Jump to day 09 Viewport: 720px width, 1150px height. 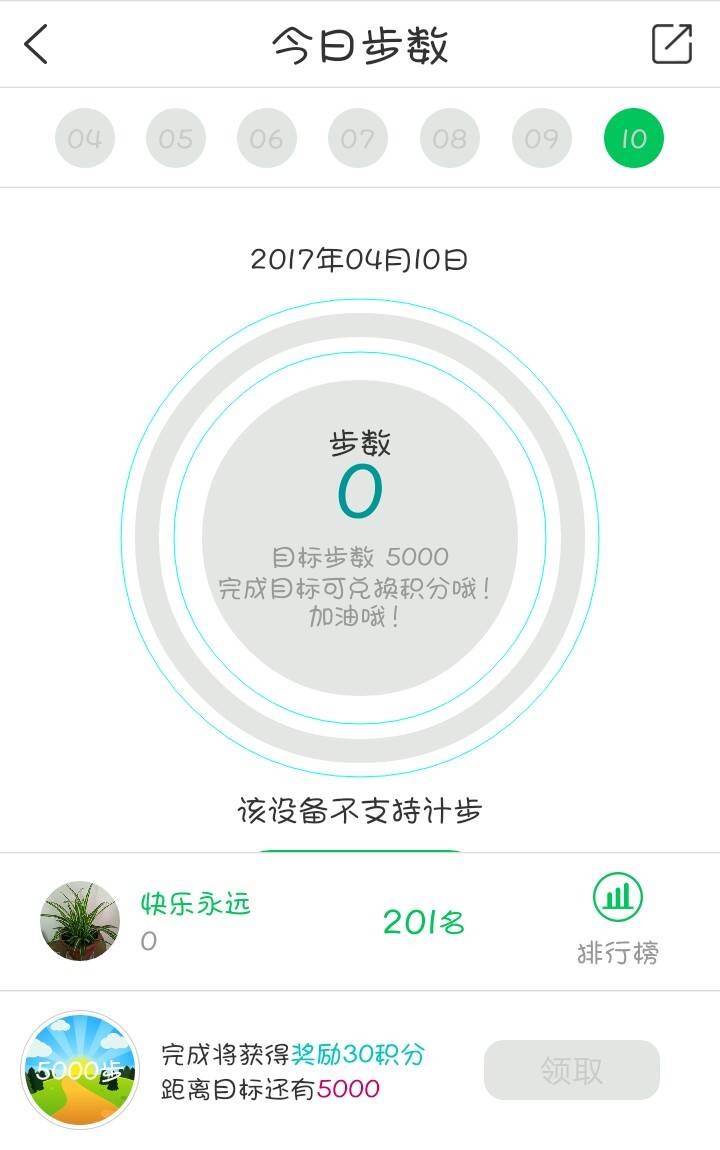tap(542, 138)
